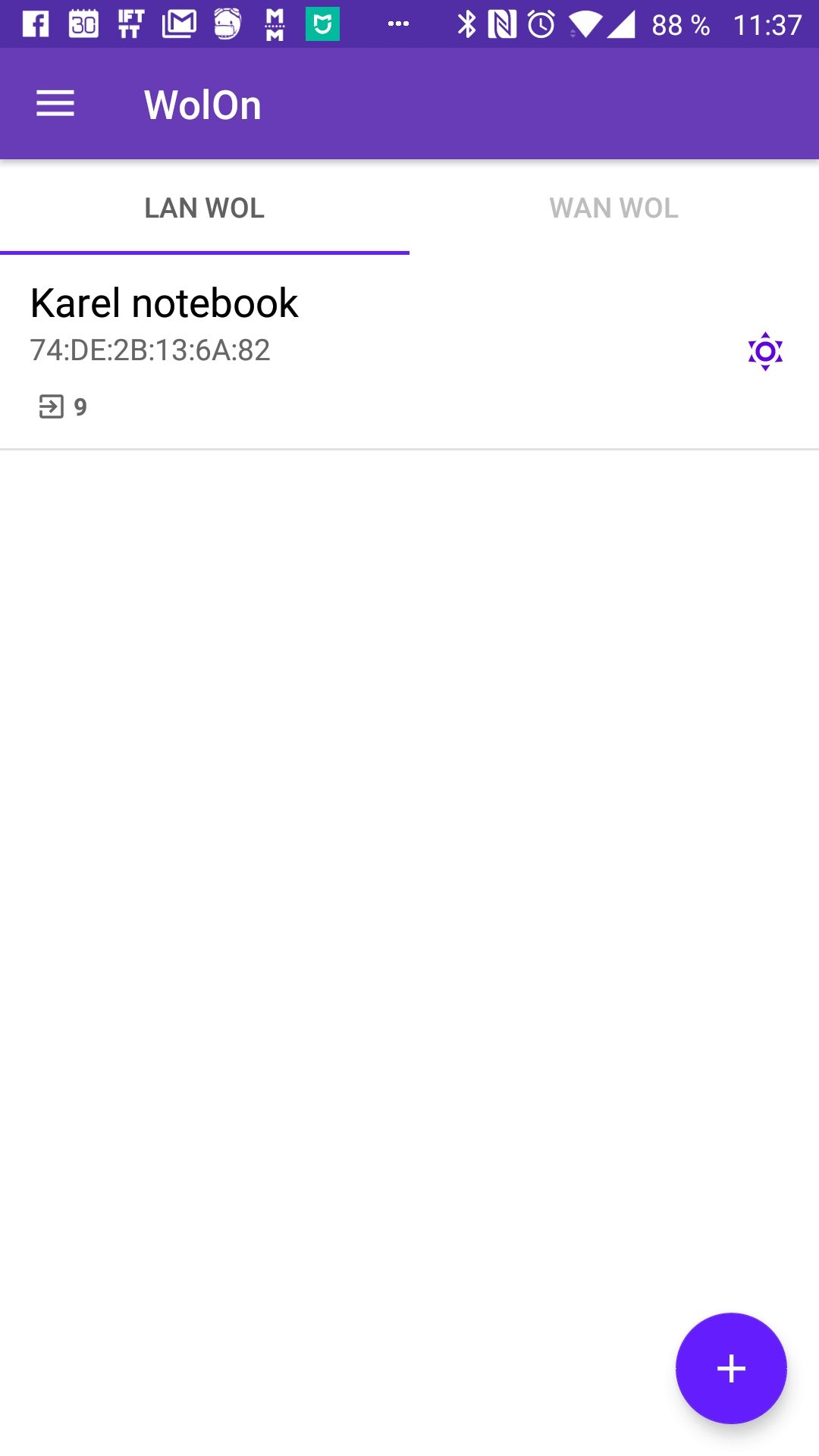Open settings gear for Karel notebook

765,351
